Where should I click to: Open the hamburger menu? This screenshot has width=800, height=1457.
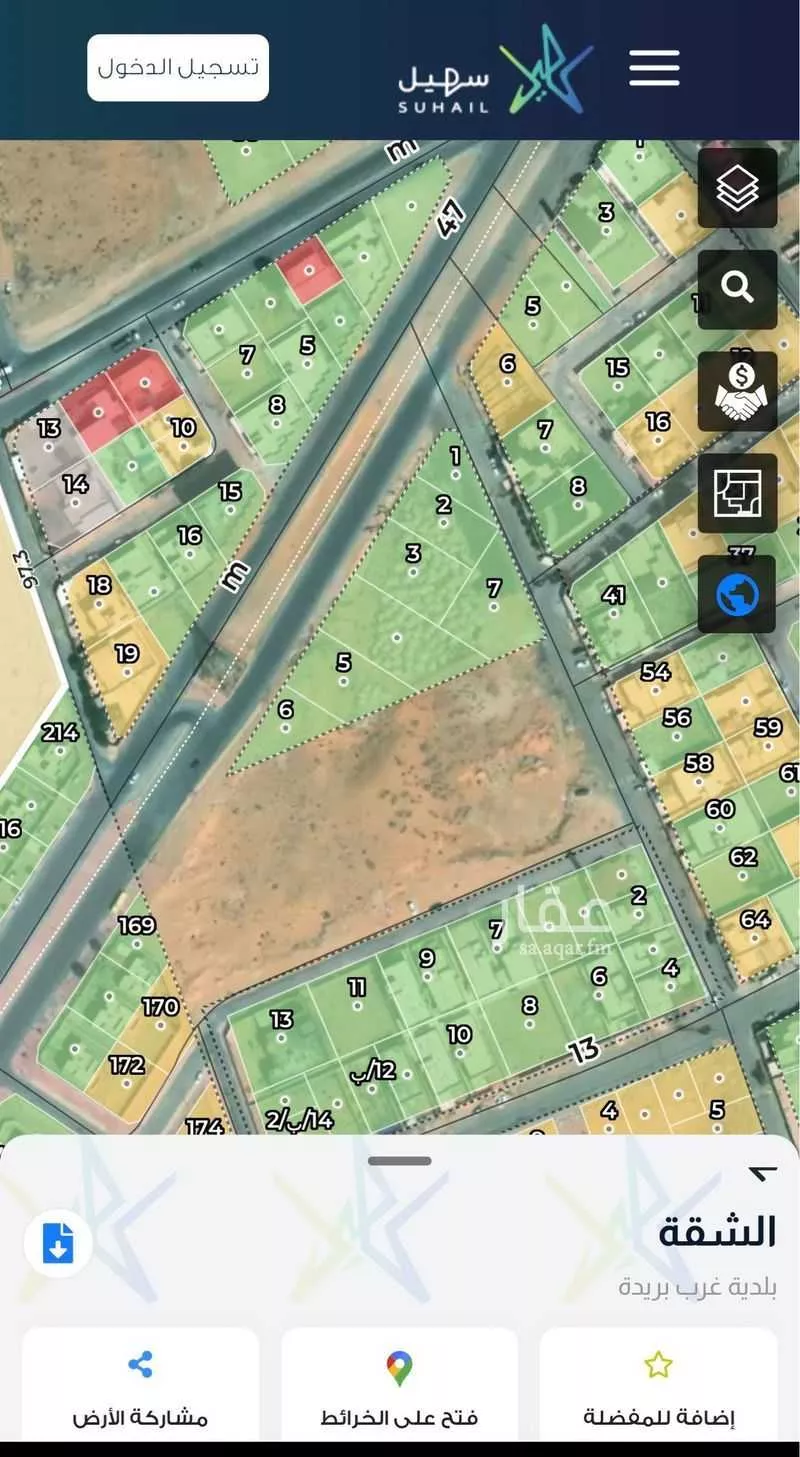coord(654,68)
